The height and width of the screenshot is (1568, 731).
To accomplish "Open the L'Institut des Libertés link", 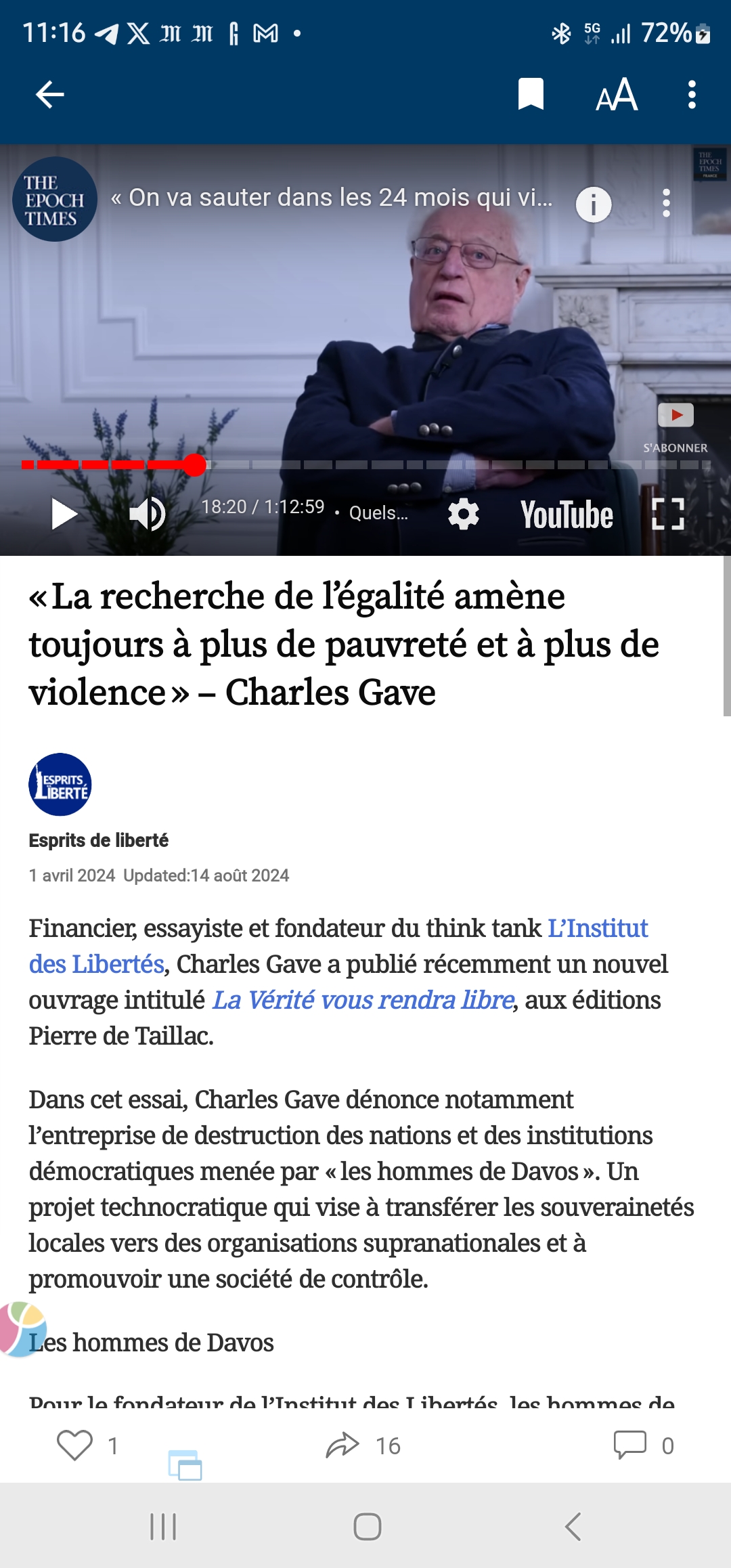I will (338, 946).
